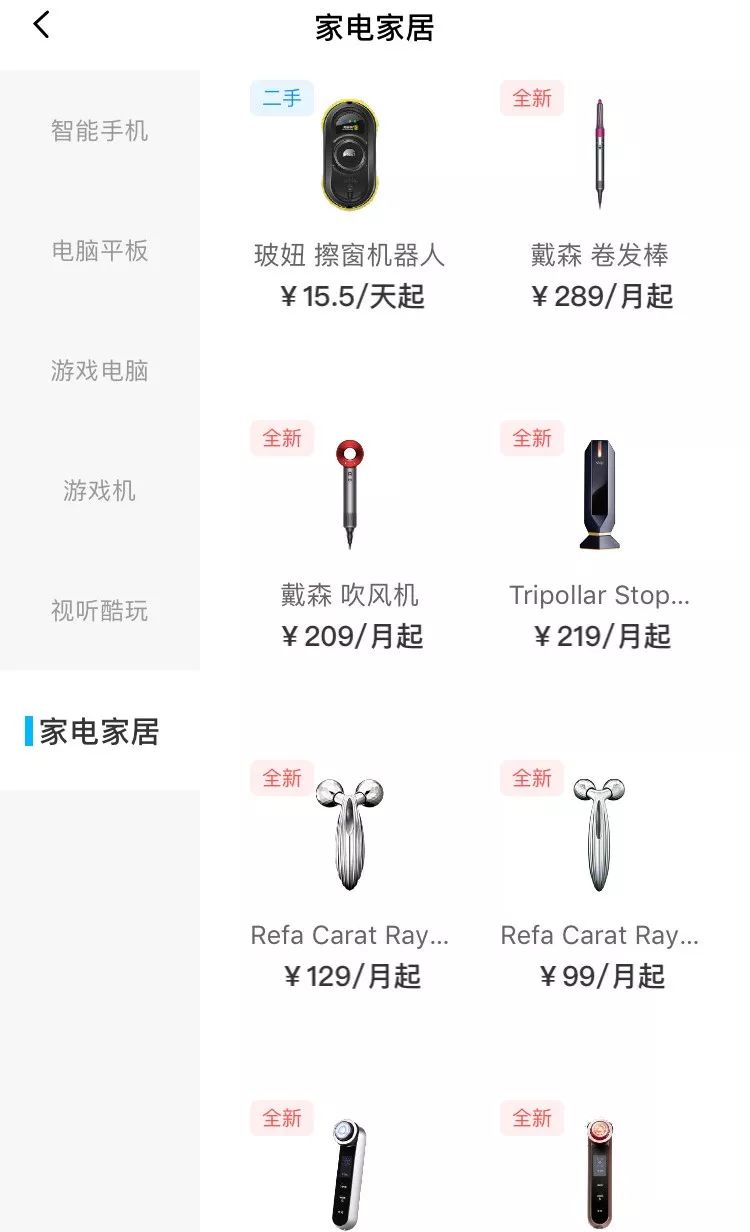This screenshot has width=750, height=1232.
Task: Open the 玻妞 擦窗机器人 product
Action: click(349, 200)
